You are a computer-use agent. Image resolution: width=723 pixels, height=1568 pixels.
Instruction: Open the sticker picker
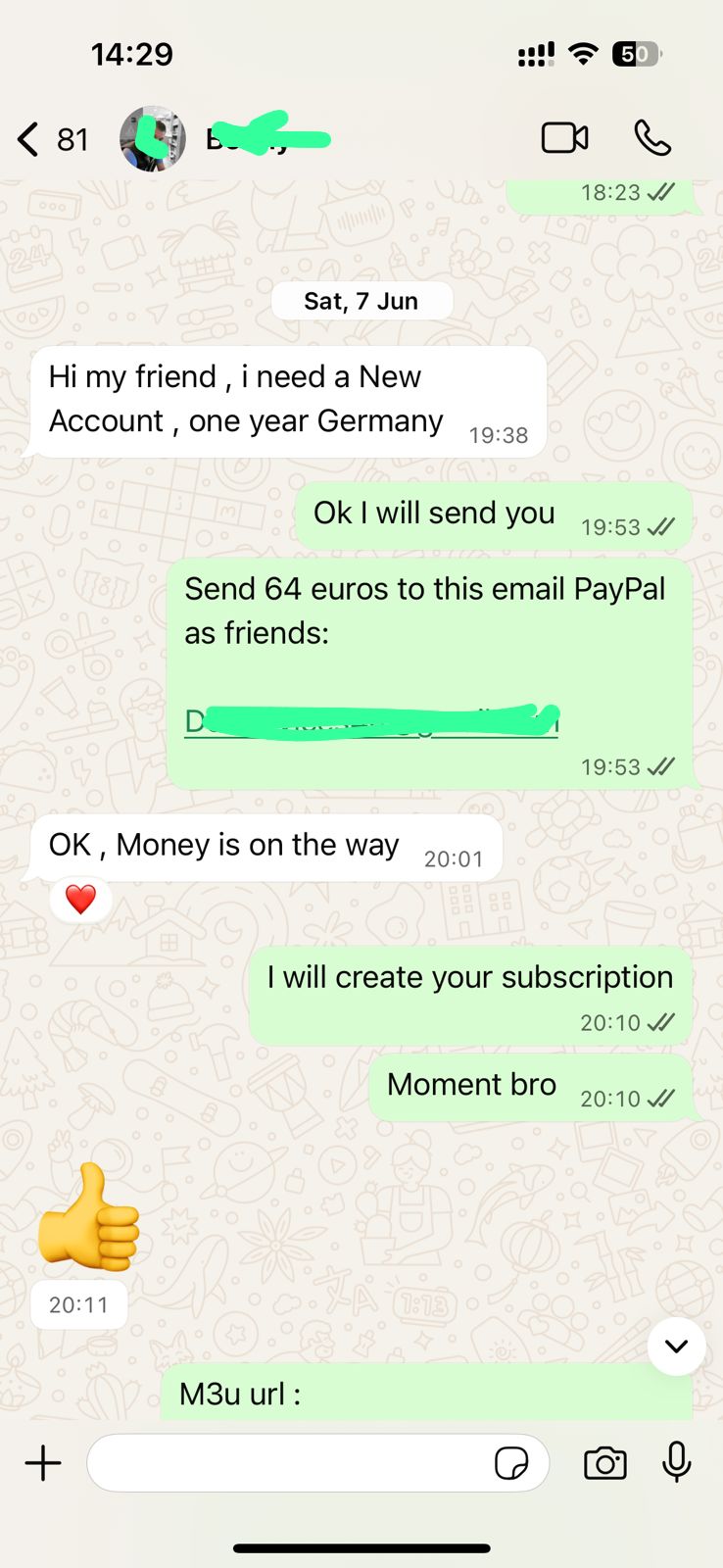click(x=511, y=1463)
